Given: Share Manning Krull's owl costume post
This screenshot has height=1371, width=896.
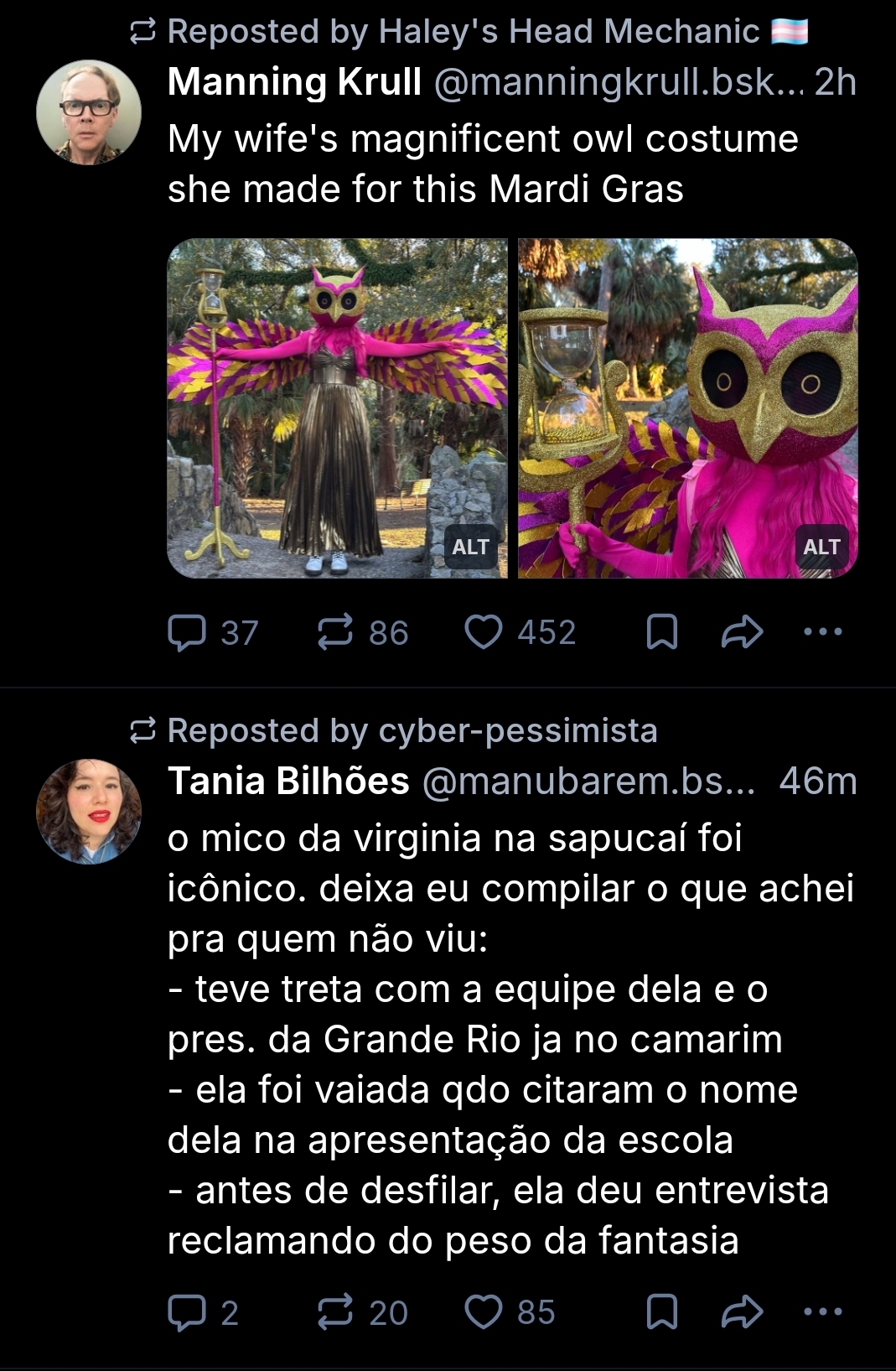Looking at the screenshot, I should (x=742, y=632).
